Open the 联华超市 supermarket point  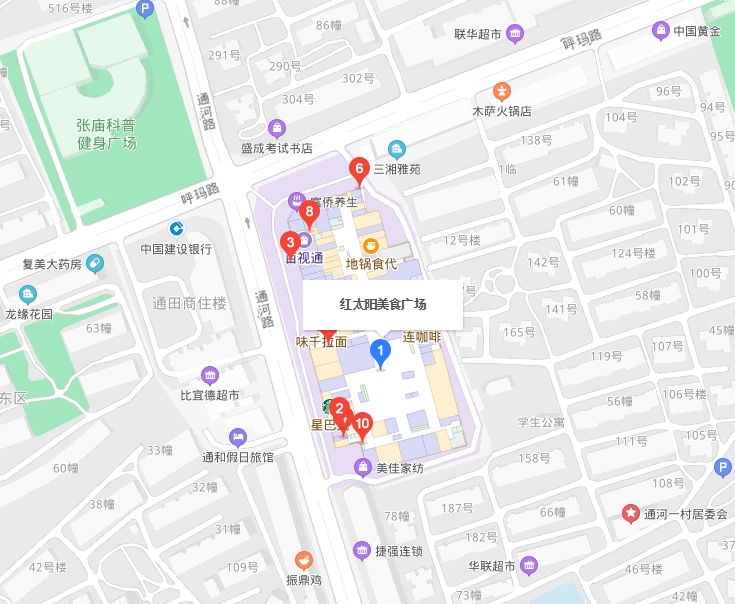[515, 34]
